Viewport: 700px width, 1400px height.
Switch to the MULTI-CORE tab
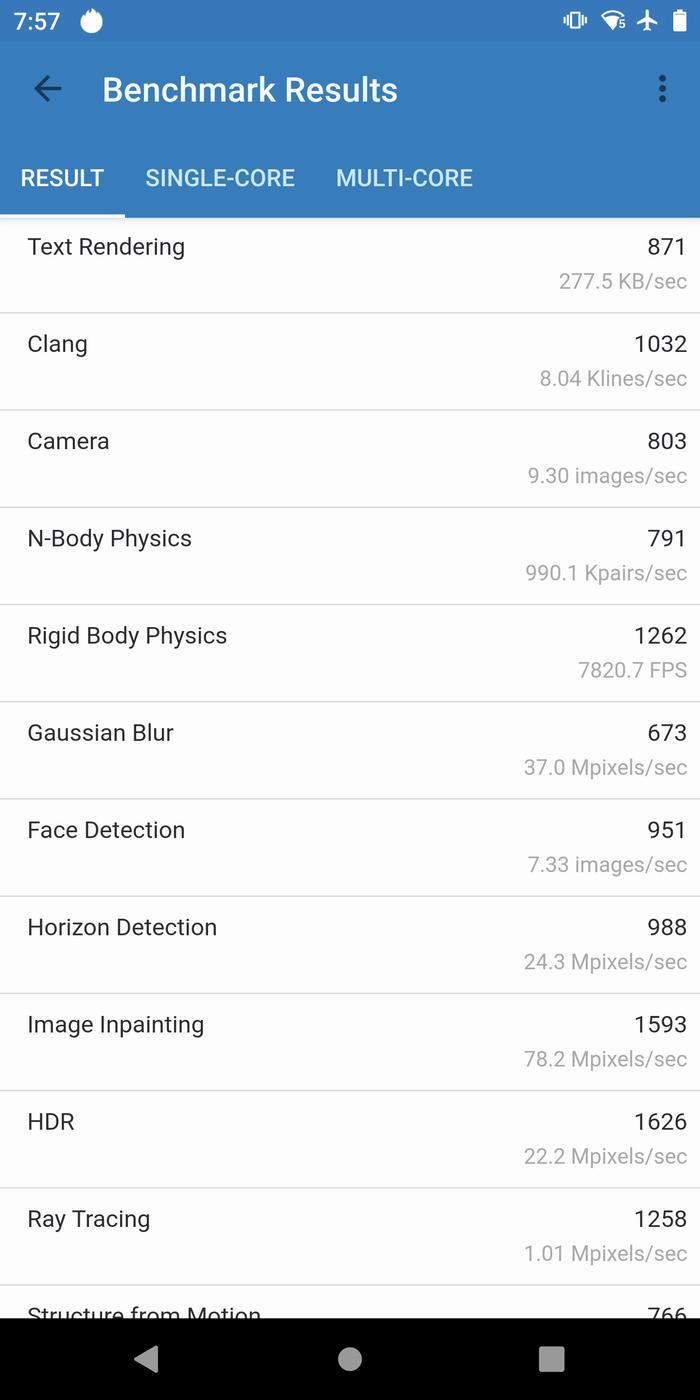[x=404, y=178]
